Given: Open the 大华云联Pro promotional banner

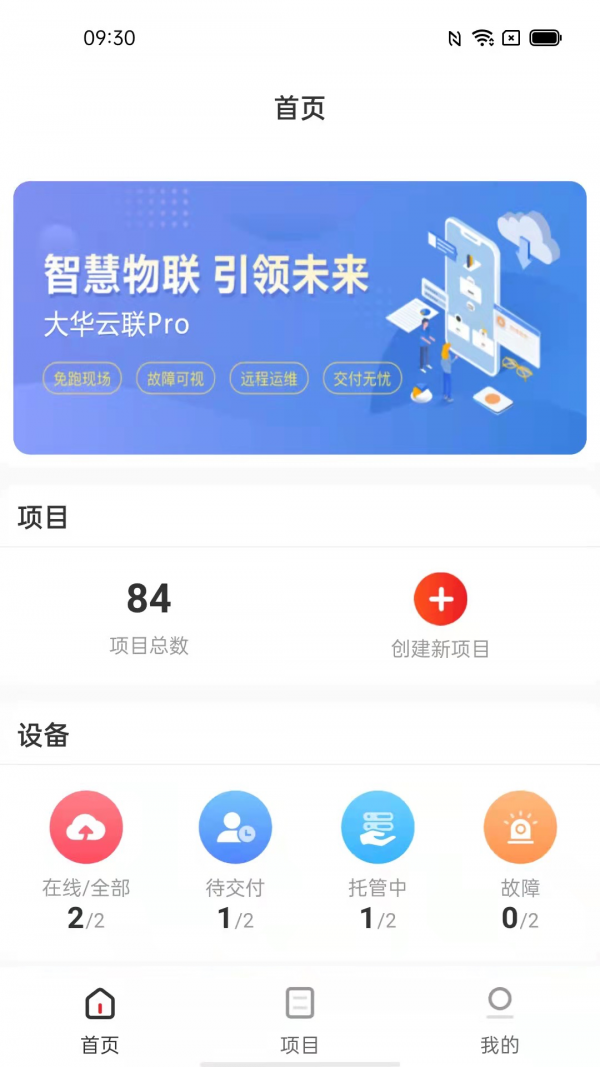Looking at the screenshot, I should click(x=300, y=318).
